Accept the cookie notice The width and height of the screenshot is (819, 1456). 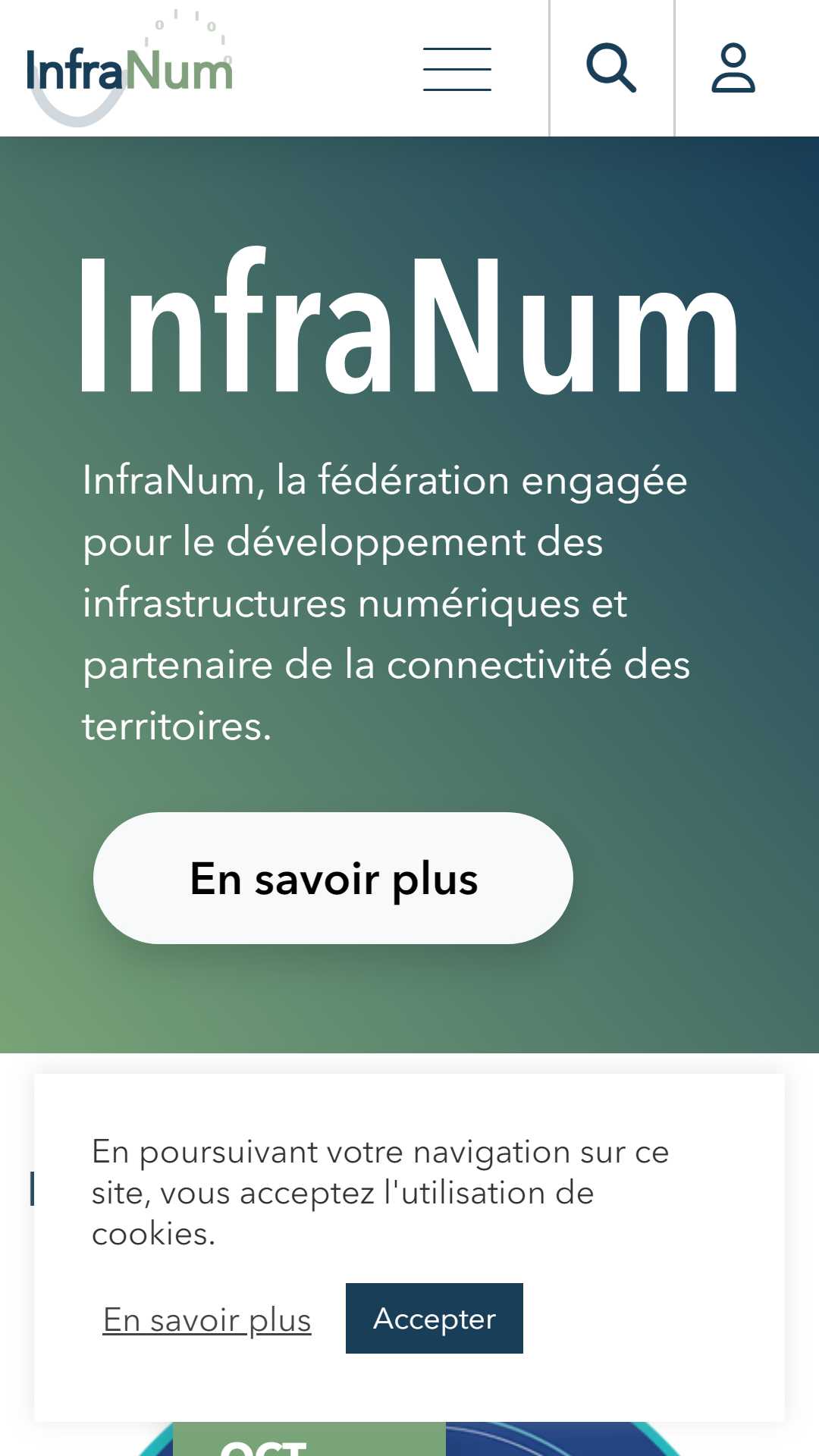pyautogui.click(x=435, y=1319)
